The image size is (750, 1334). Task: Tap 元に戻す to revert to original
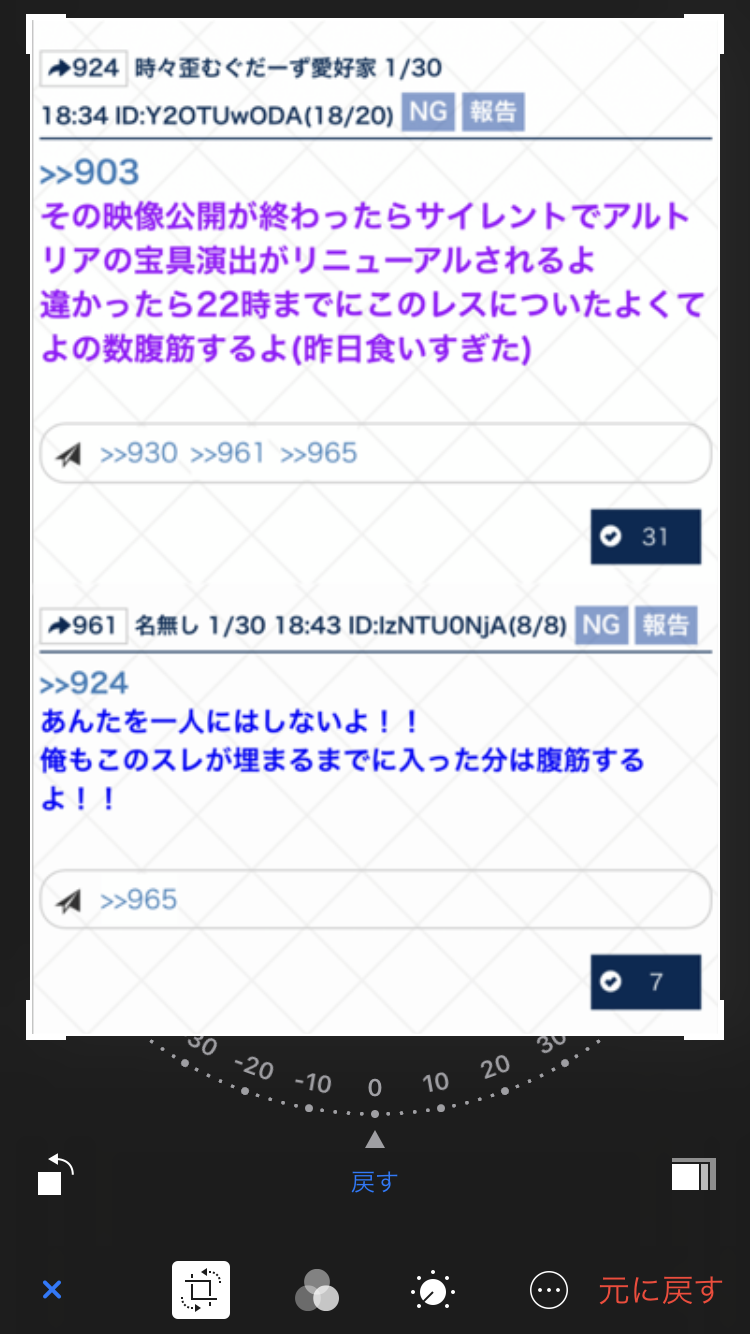pos(661,1290)
